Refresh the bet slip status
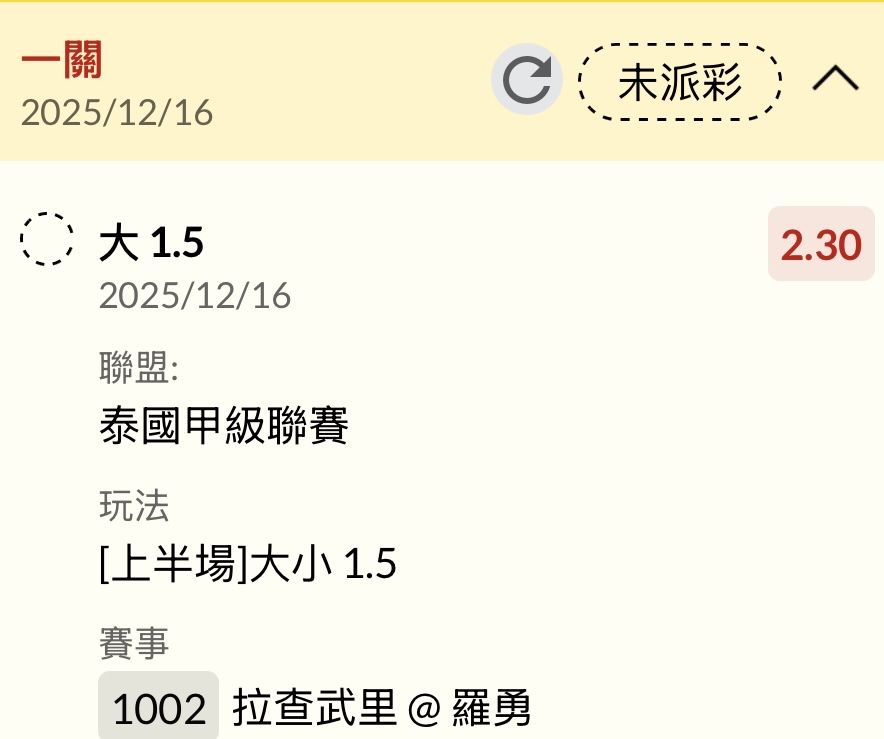 tap(526, 81)
